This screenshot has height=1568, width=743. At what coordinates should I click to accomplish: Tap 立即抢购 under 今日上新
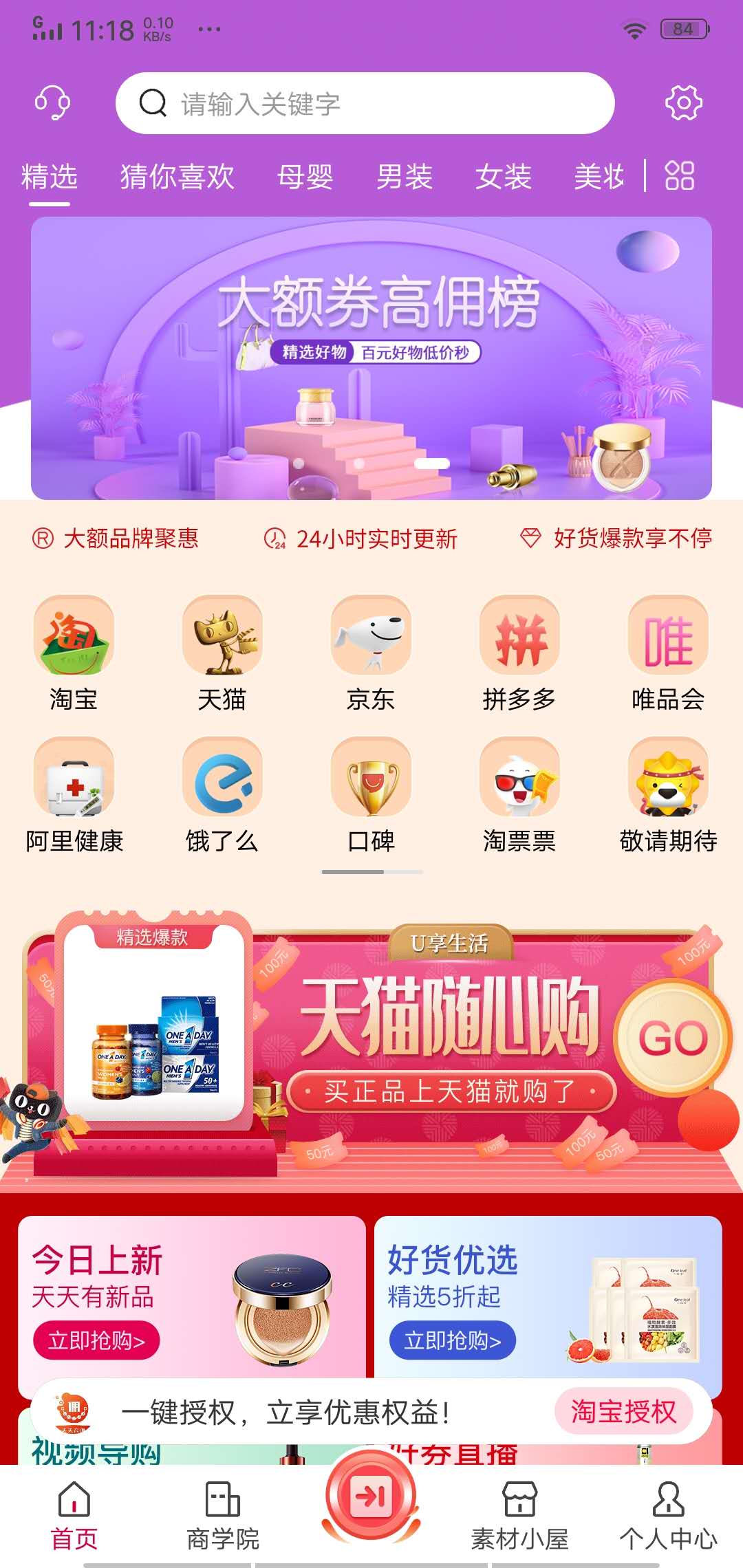[x=96, y=1340]
